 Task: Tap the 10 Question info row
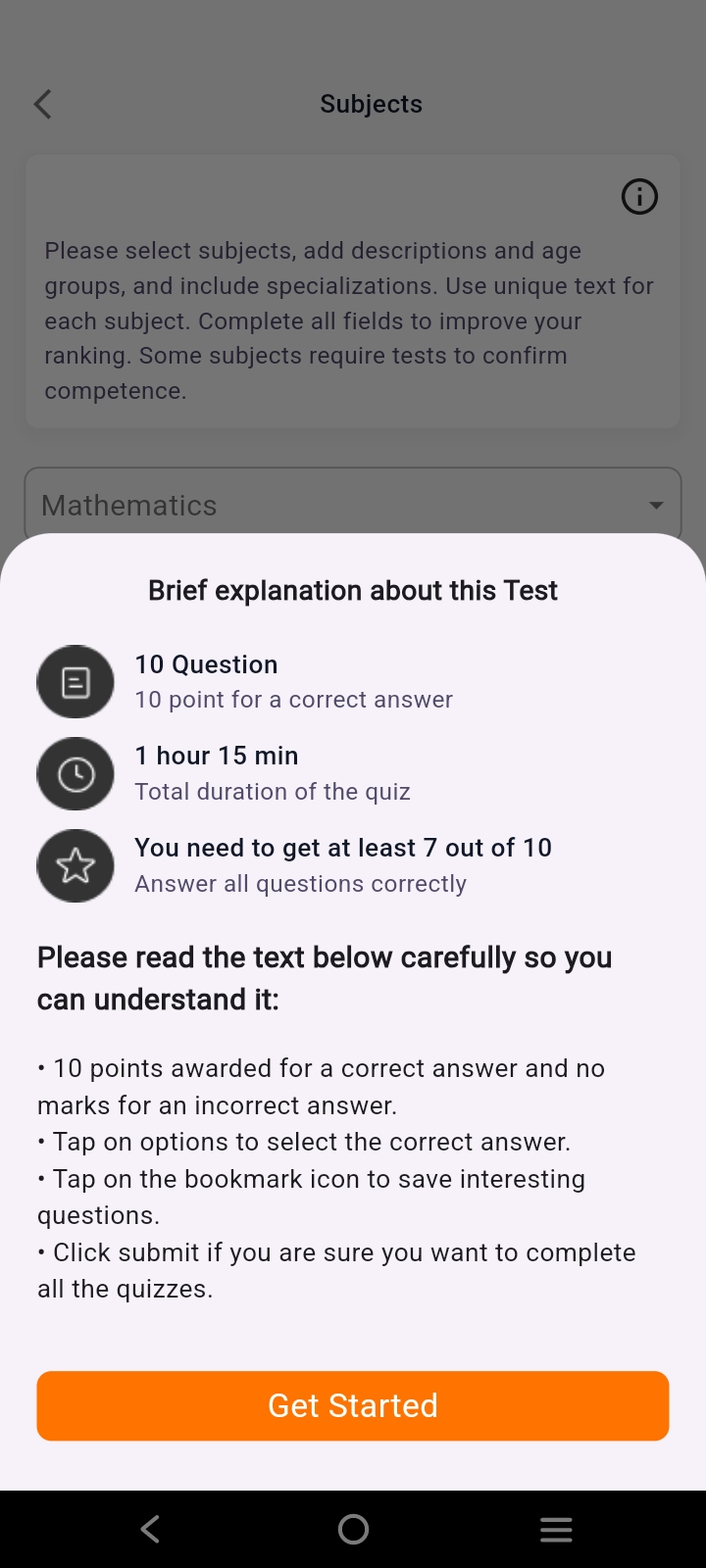click(x=293, y=681)
